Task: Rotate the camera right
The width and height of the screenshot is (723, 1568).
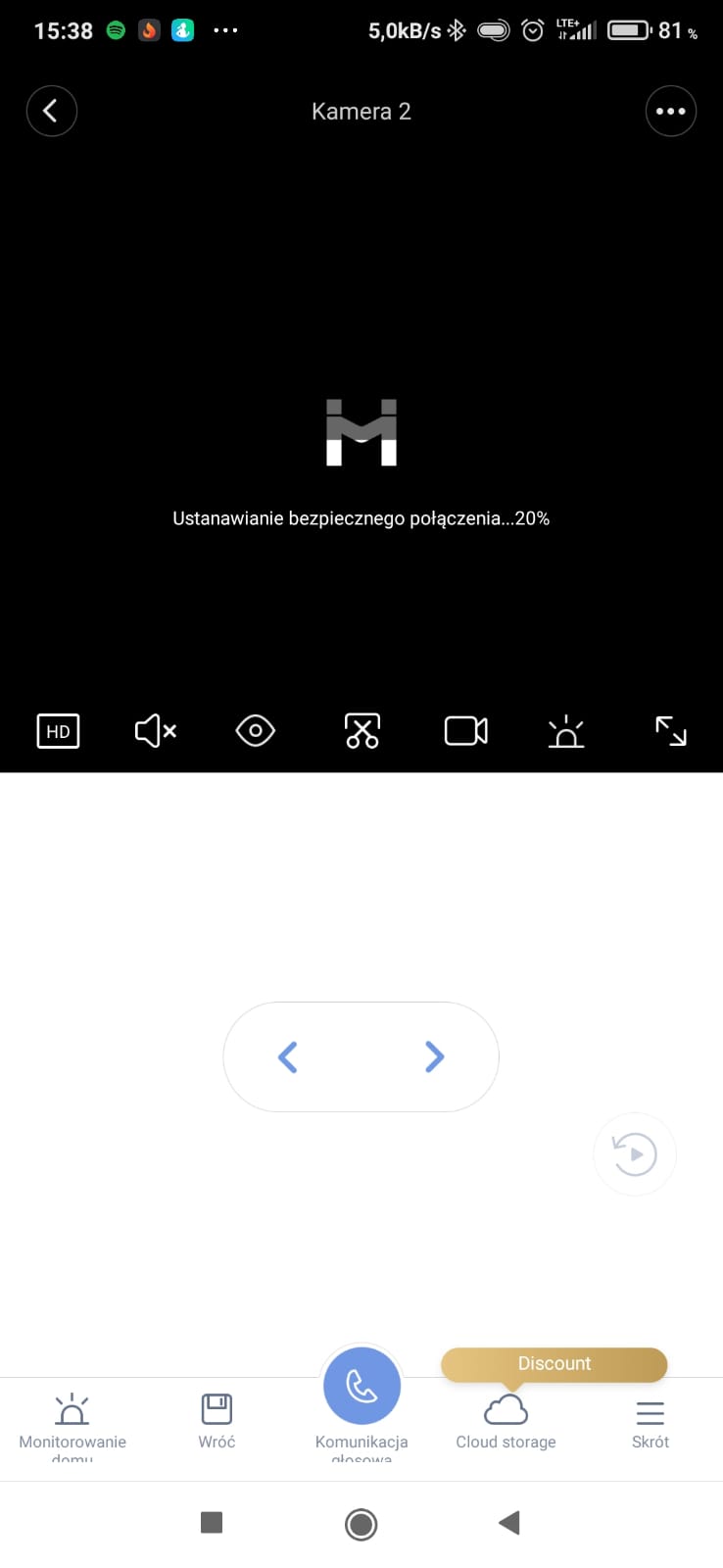Action: tap(434, 1056)
